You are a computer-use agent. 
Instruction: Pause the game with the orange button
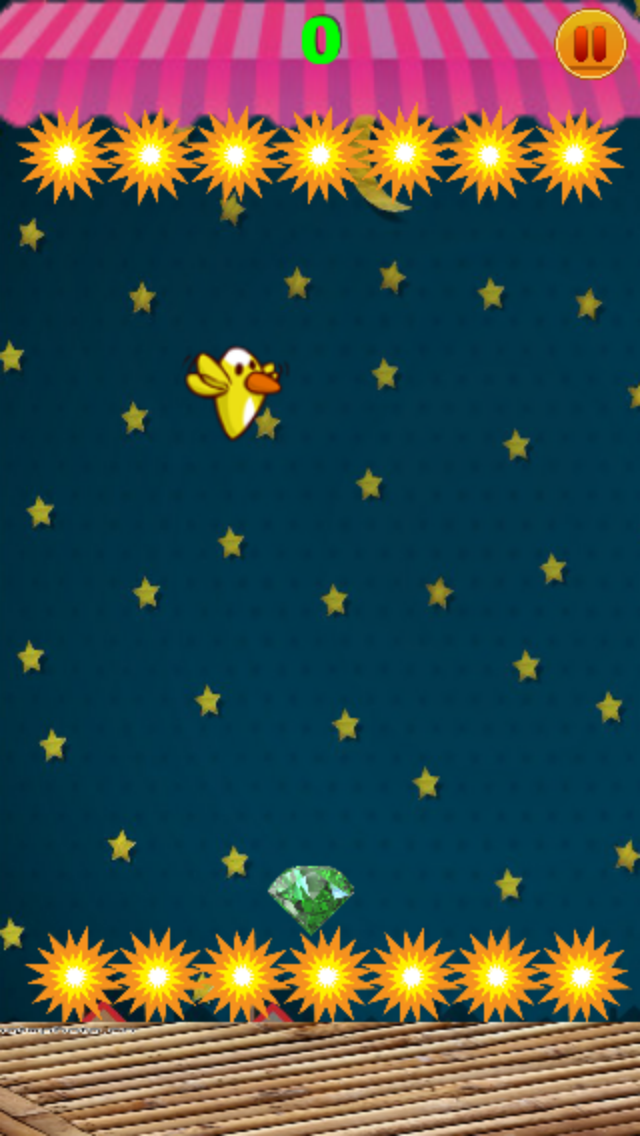tap(590, 44)
